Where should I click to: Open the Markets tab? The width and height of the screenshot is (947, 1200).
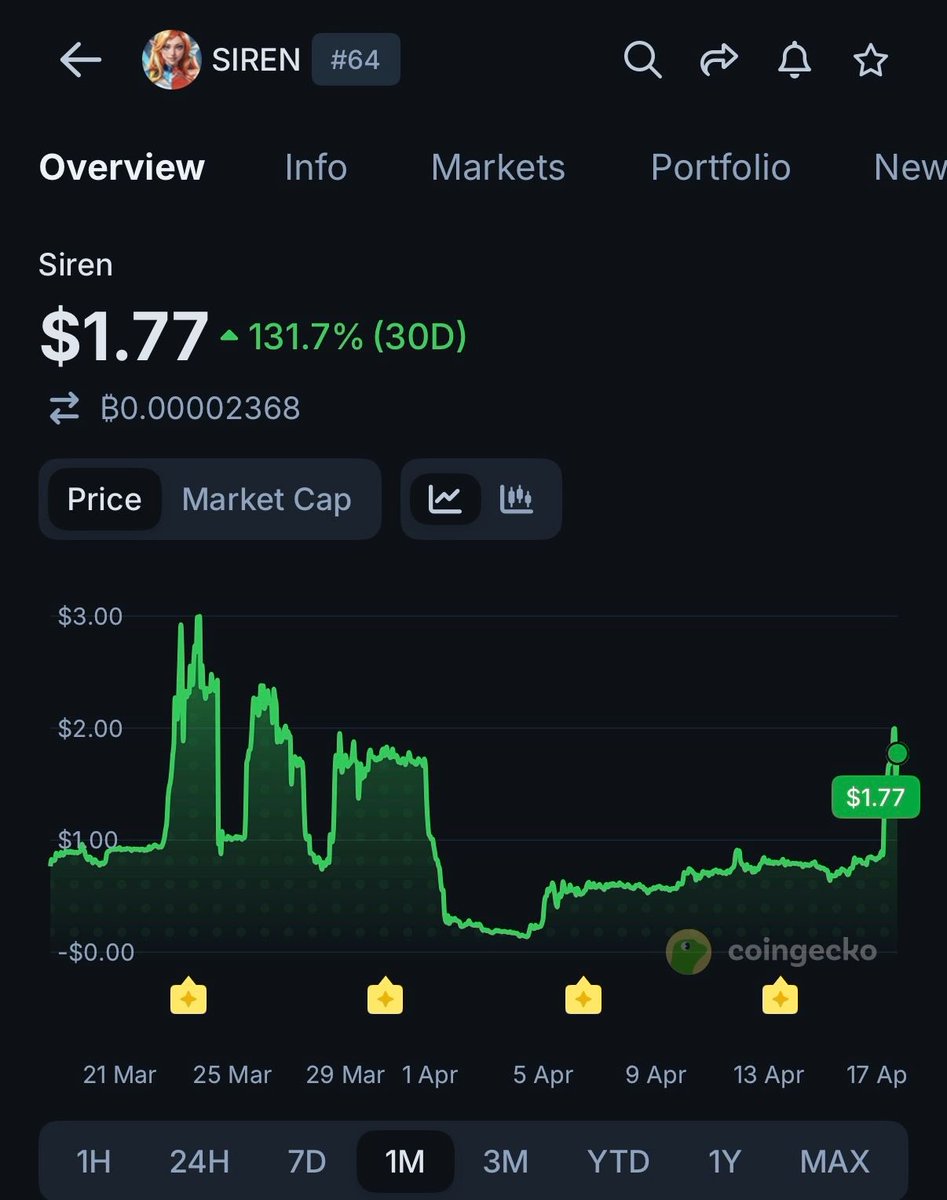[497, 167]
